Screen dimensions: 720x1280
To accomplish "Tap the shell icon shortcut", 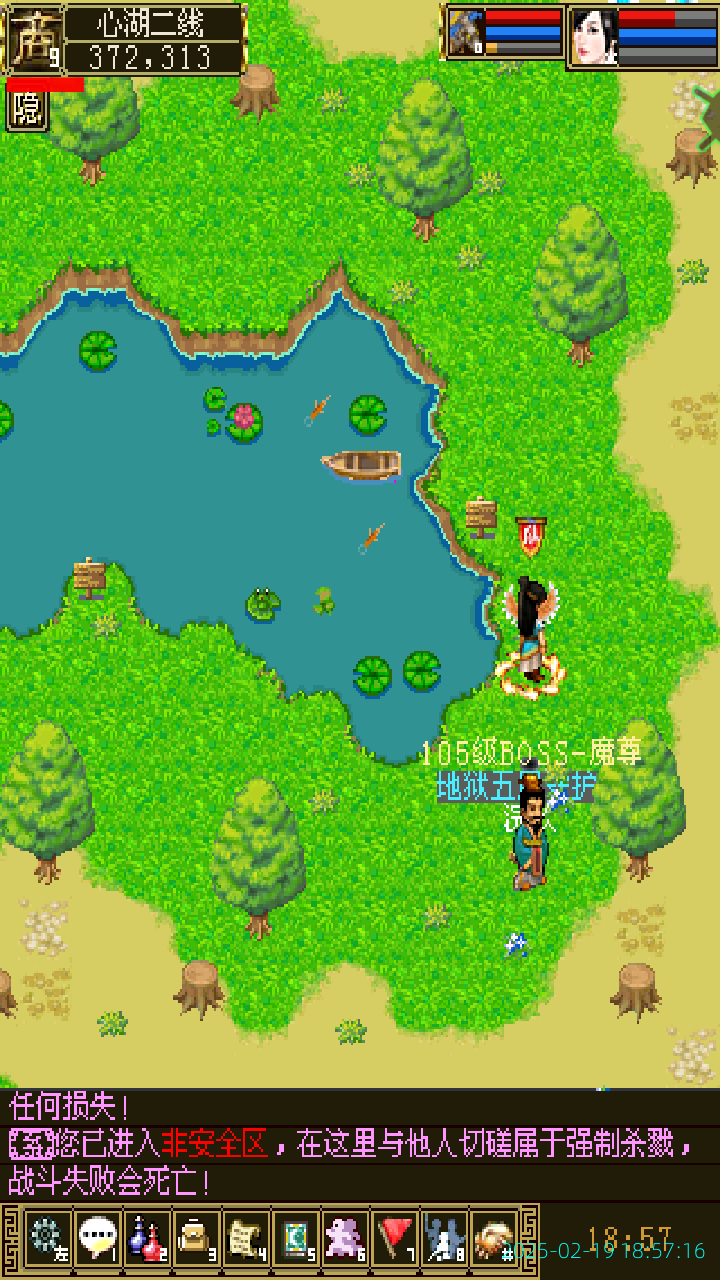I will pyautogui.click(x=494, y=1238).
